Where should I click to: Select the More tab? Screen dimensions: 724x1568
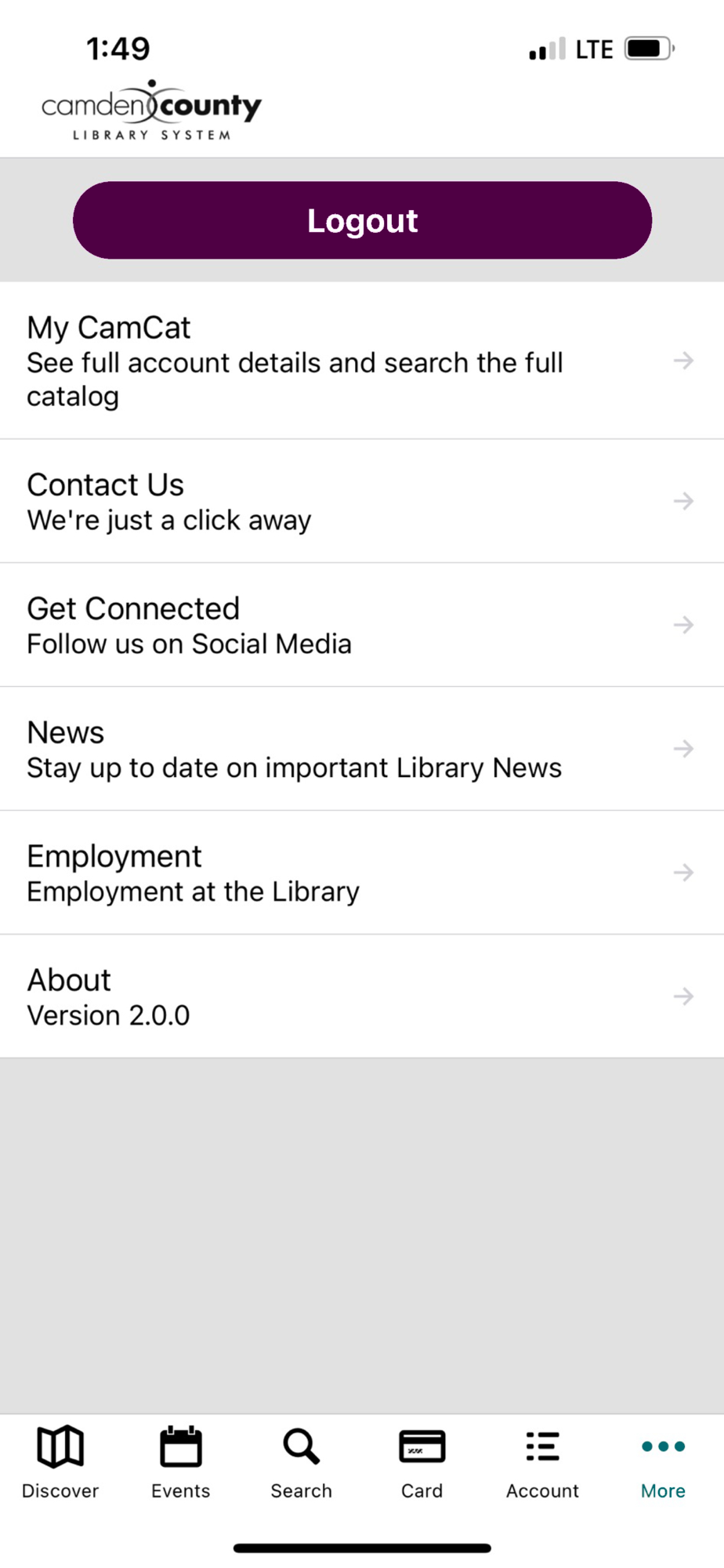click(x=663, y=1463)
